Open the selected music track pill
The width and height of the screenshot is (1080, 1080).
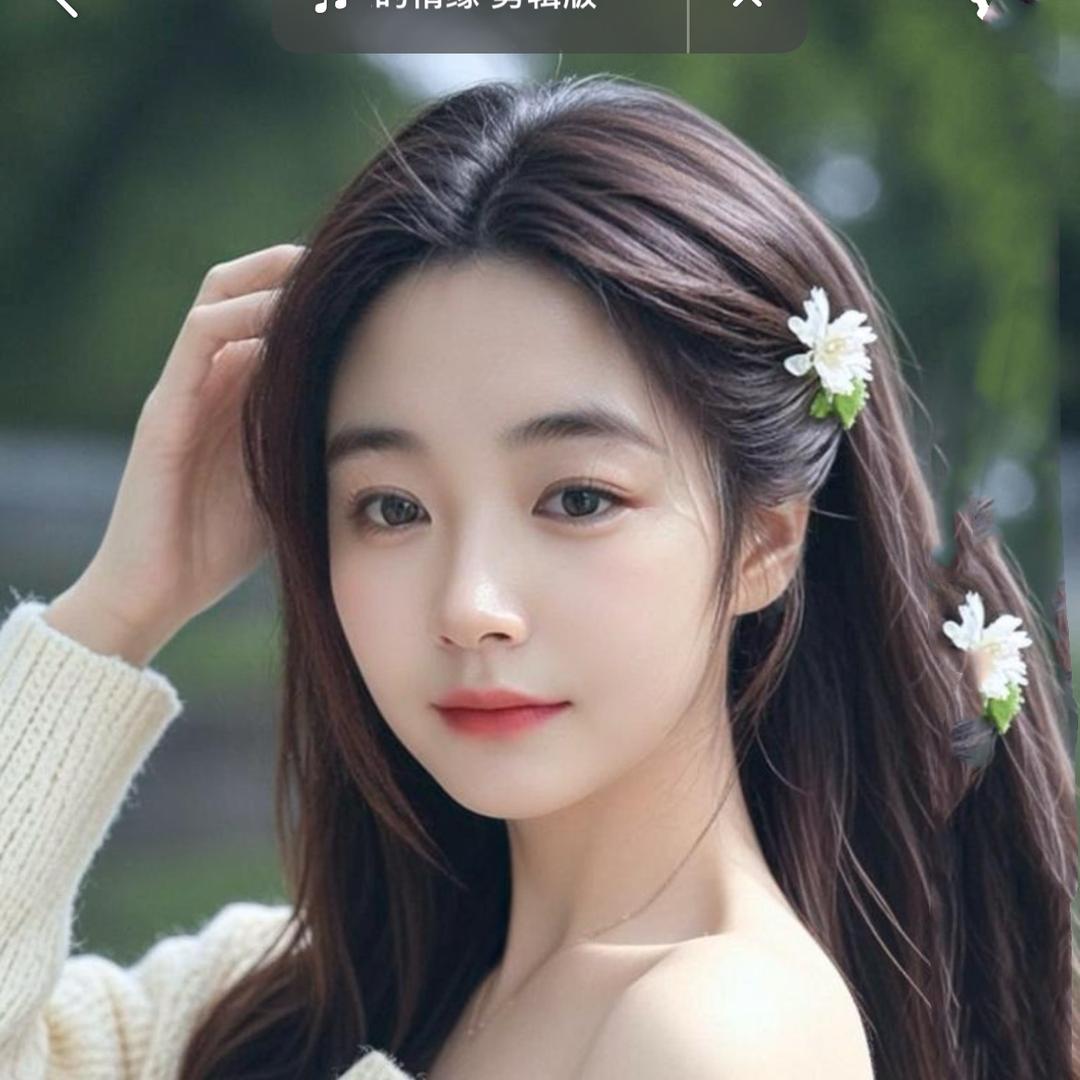tap(480, 12)
